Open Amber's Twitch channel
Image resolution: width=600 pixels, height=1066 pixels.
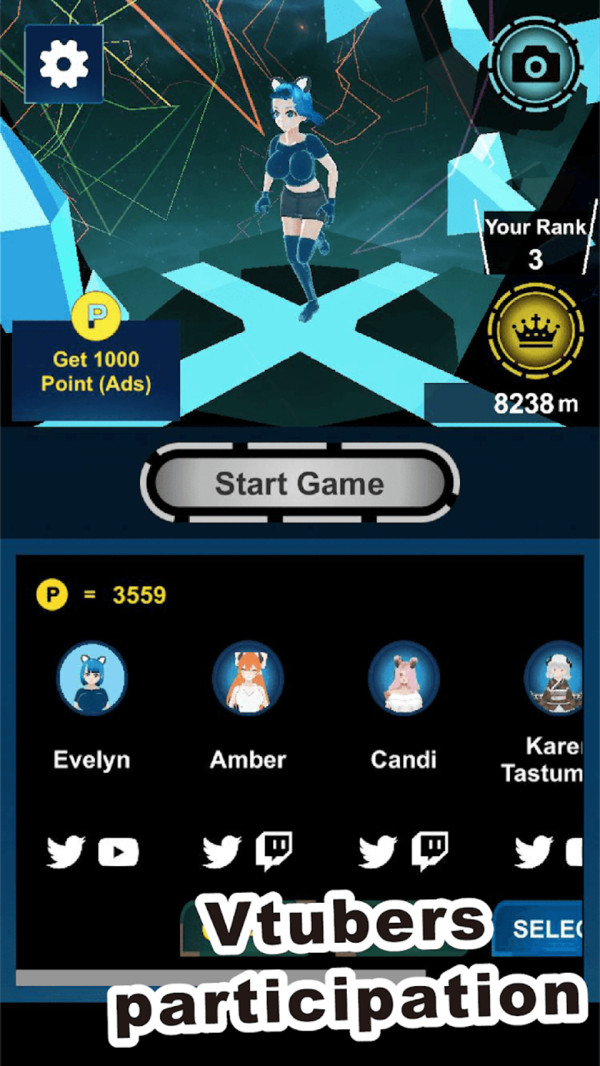pos(274,852)
